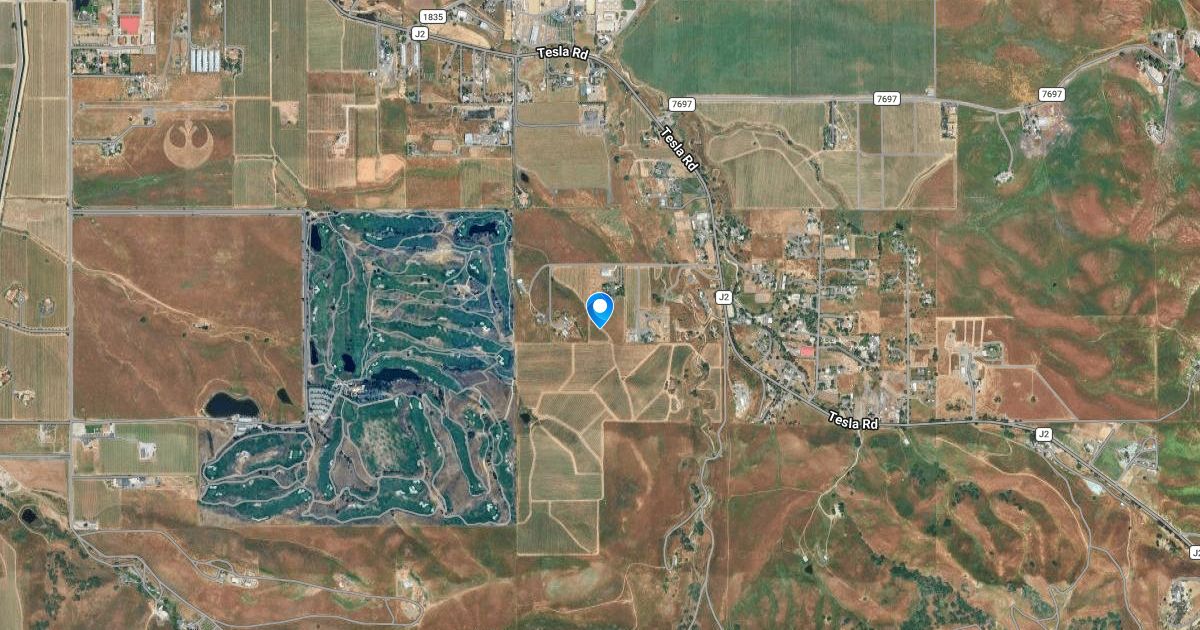Screen dimensions: 1200x630
Task: Tap the blue location pin on the map
Action: click(599, 309)
